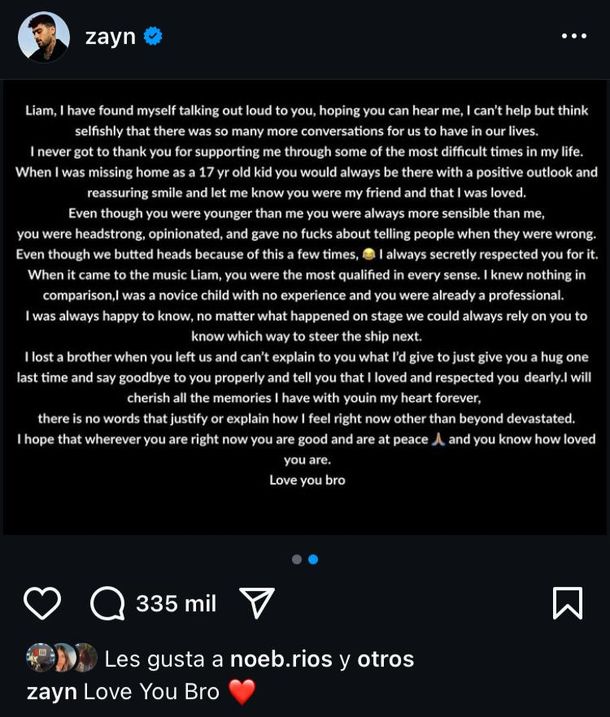Open the three-dot post options menu
610x717 pixels.
coord(573,37)
